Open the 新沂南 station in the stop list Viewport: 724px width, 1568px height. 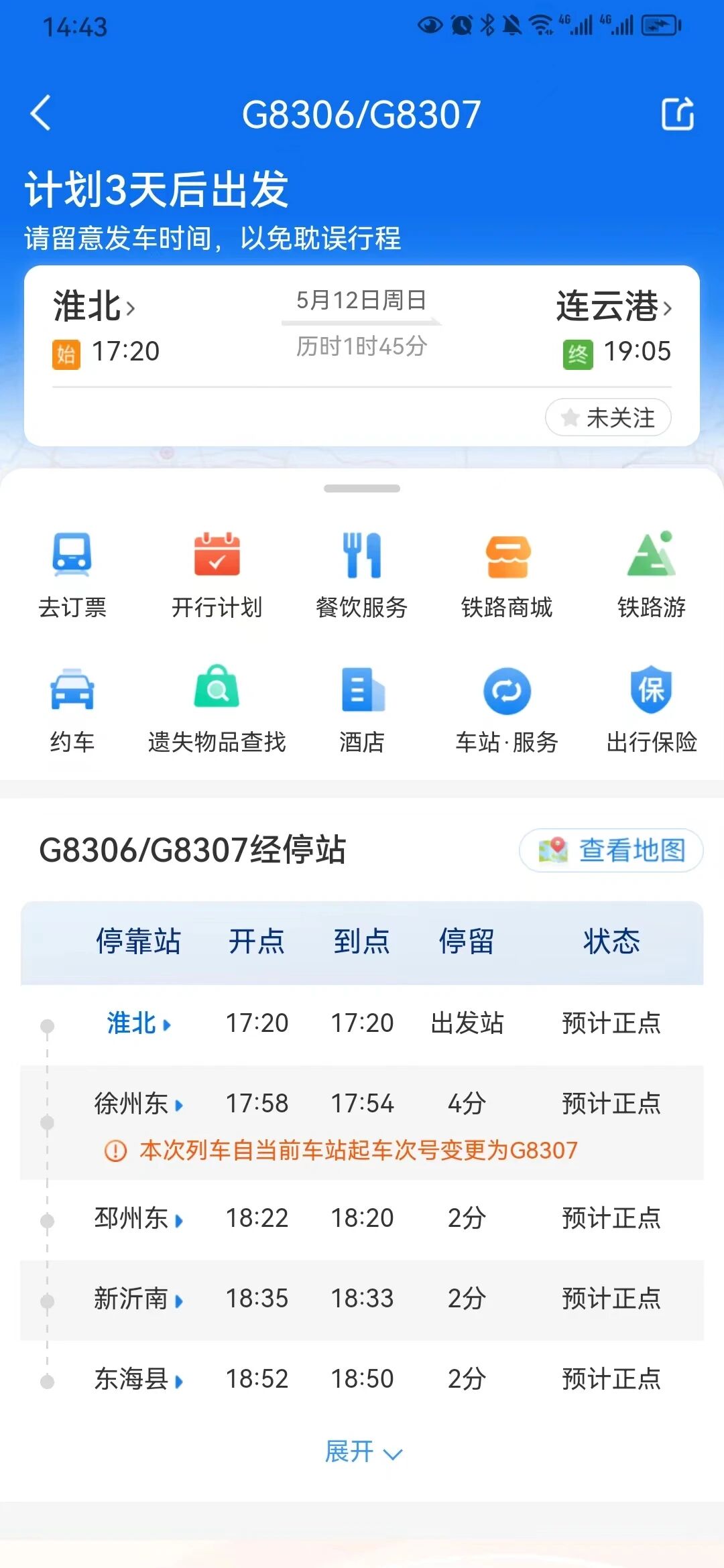click(x=139, y=1299)
